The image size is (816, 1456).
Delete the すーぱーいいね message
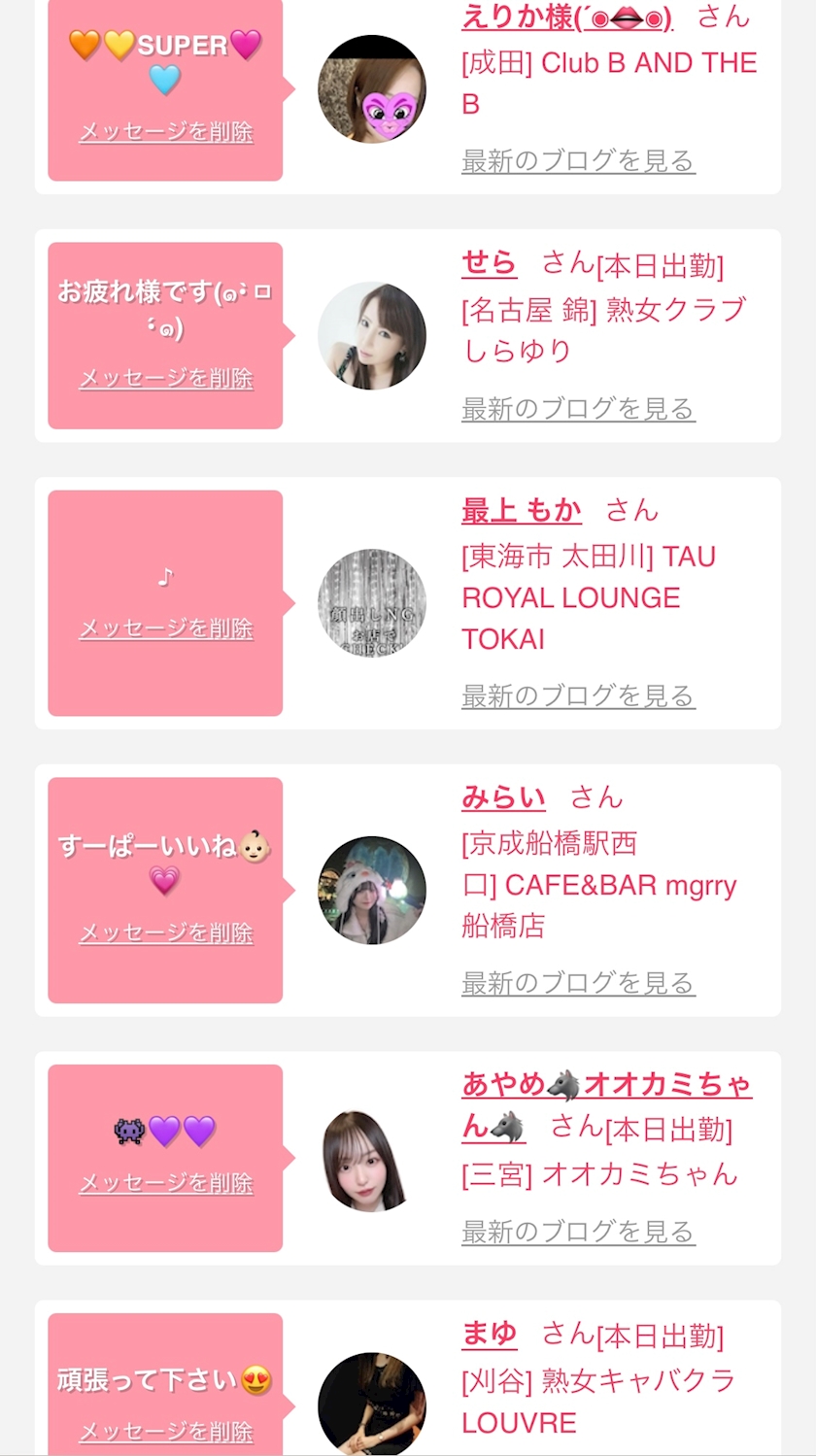click(165, 932)
